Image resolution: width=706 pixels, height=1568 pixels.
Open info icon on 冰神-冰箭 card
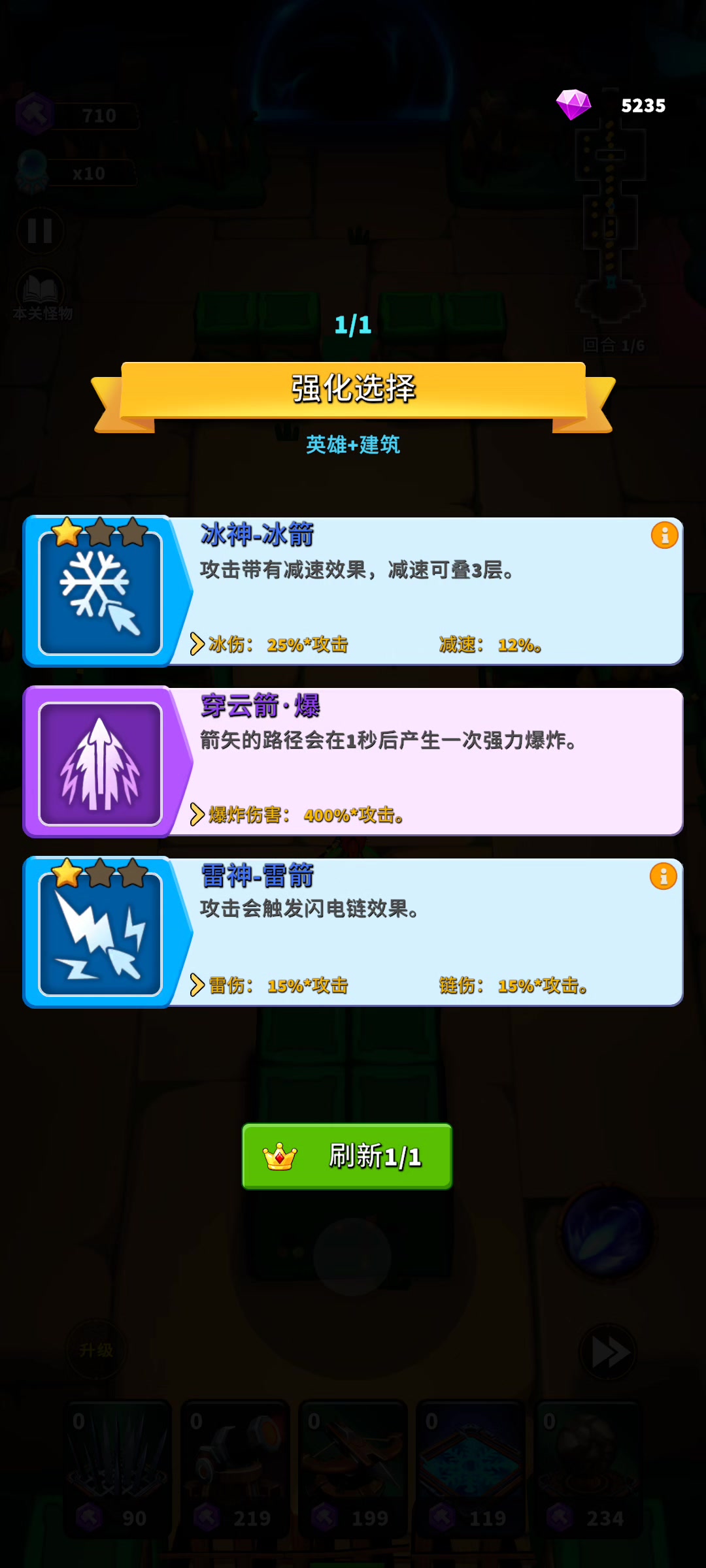pos(664,536)
